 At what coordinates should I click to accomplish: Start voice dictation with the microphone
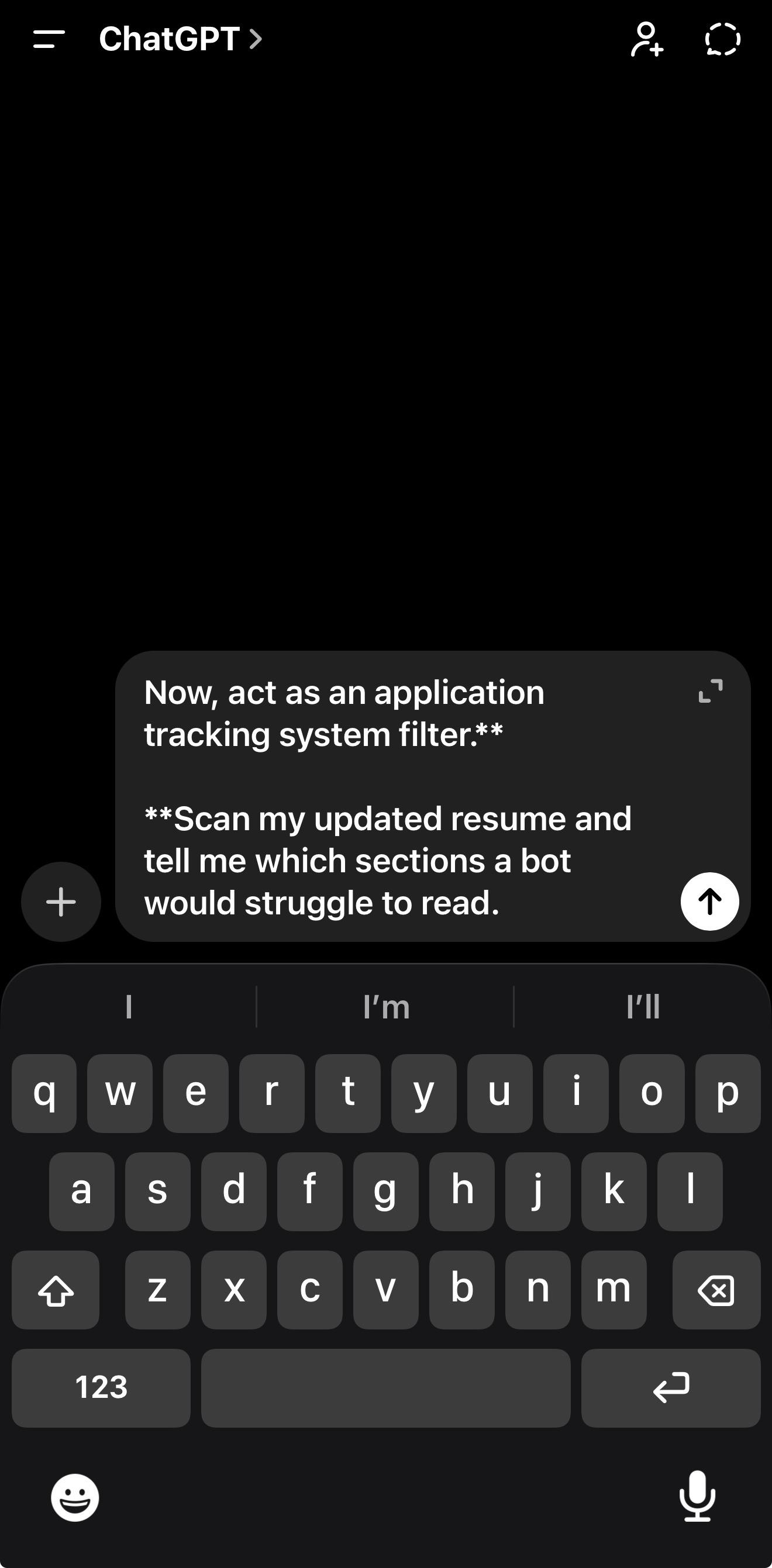pyautogui.click(x=697, y=1496)
